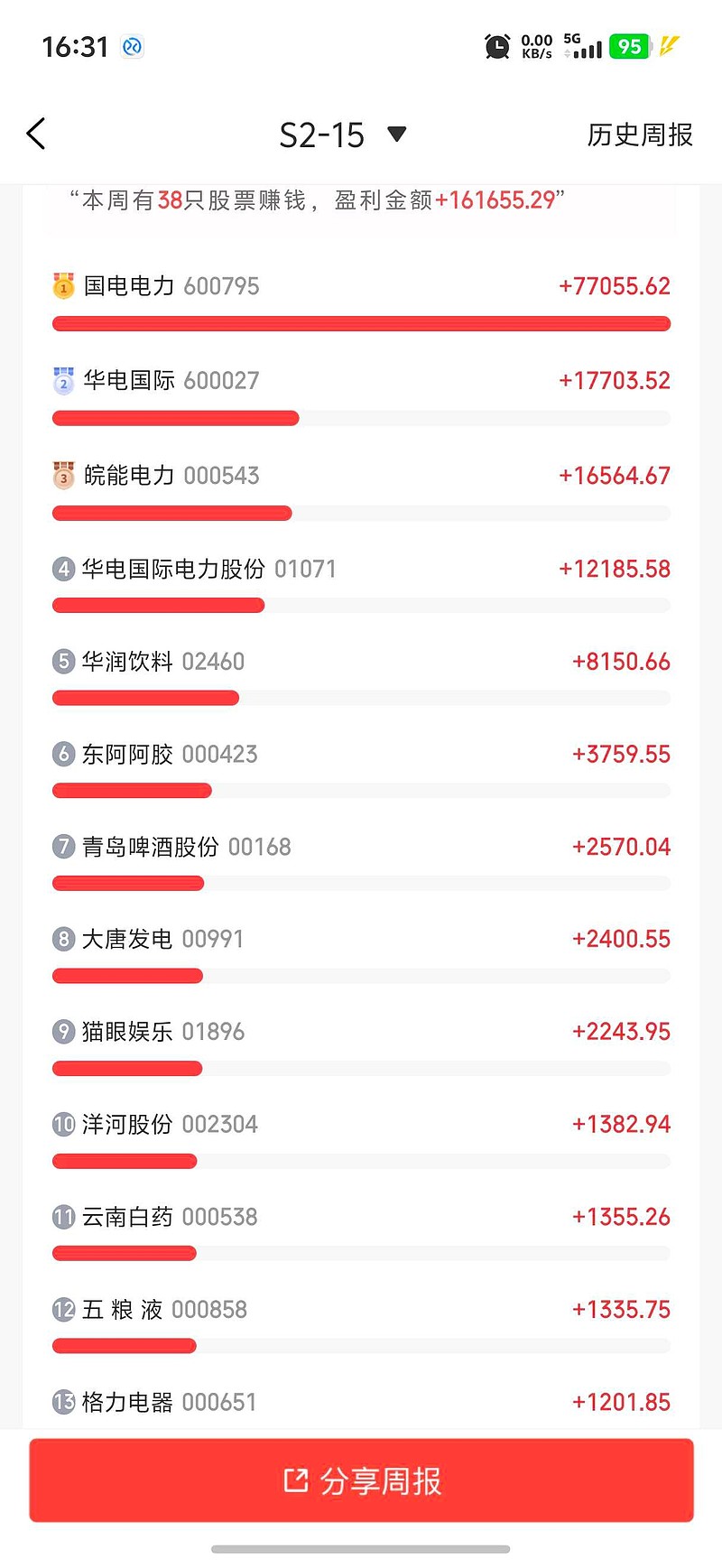Image resolution: width=722 pixels, height=1568 pixels.
Task: Tap the 5G signal indicator
Action: (583, 45)
